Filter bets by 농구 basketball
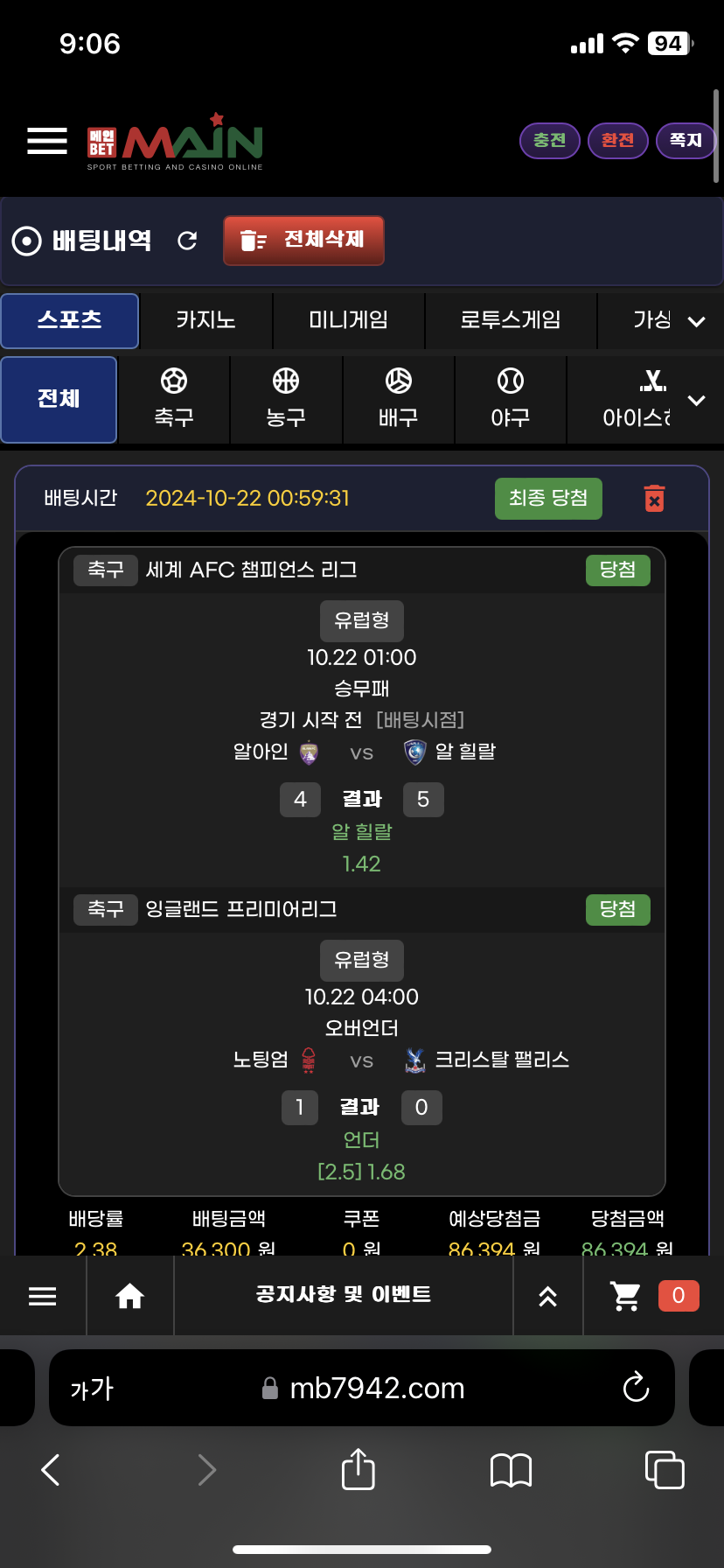Screen dimensions: 724x1568 coord(286,399)
